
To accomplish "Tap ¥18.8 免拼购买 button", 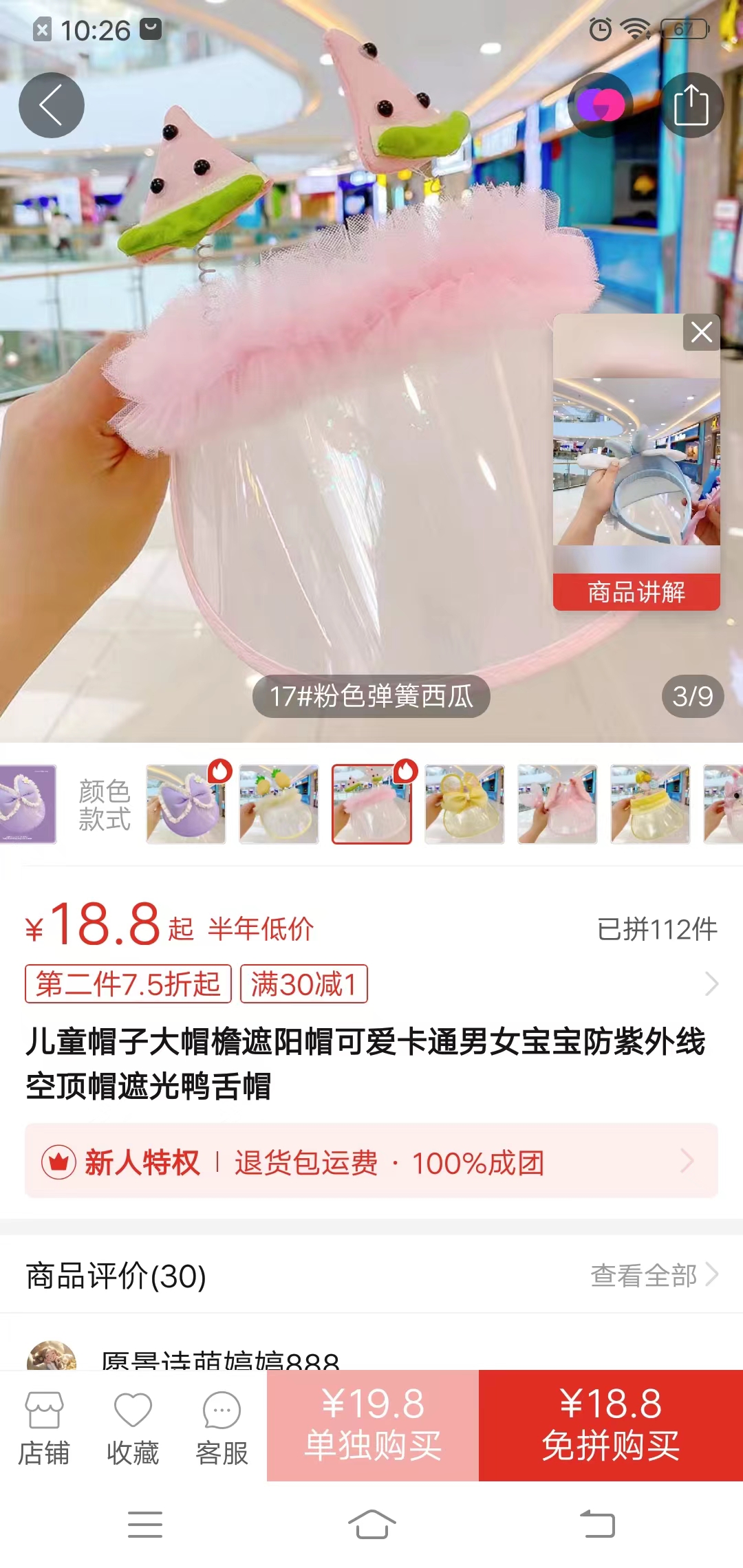I will (610, 1425).
